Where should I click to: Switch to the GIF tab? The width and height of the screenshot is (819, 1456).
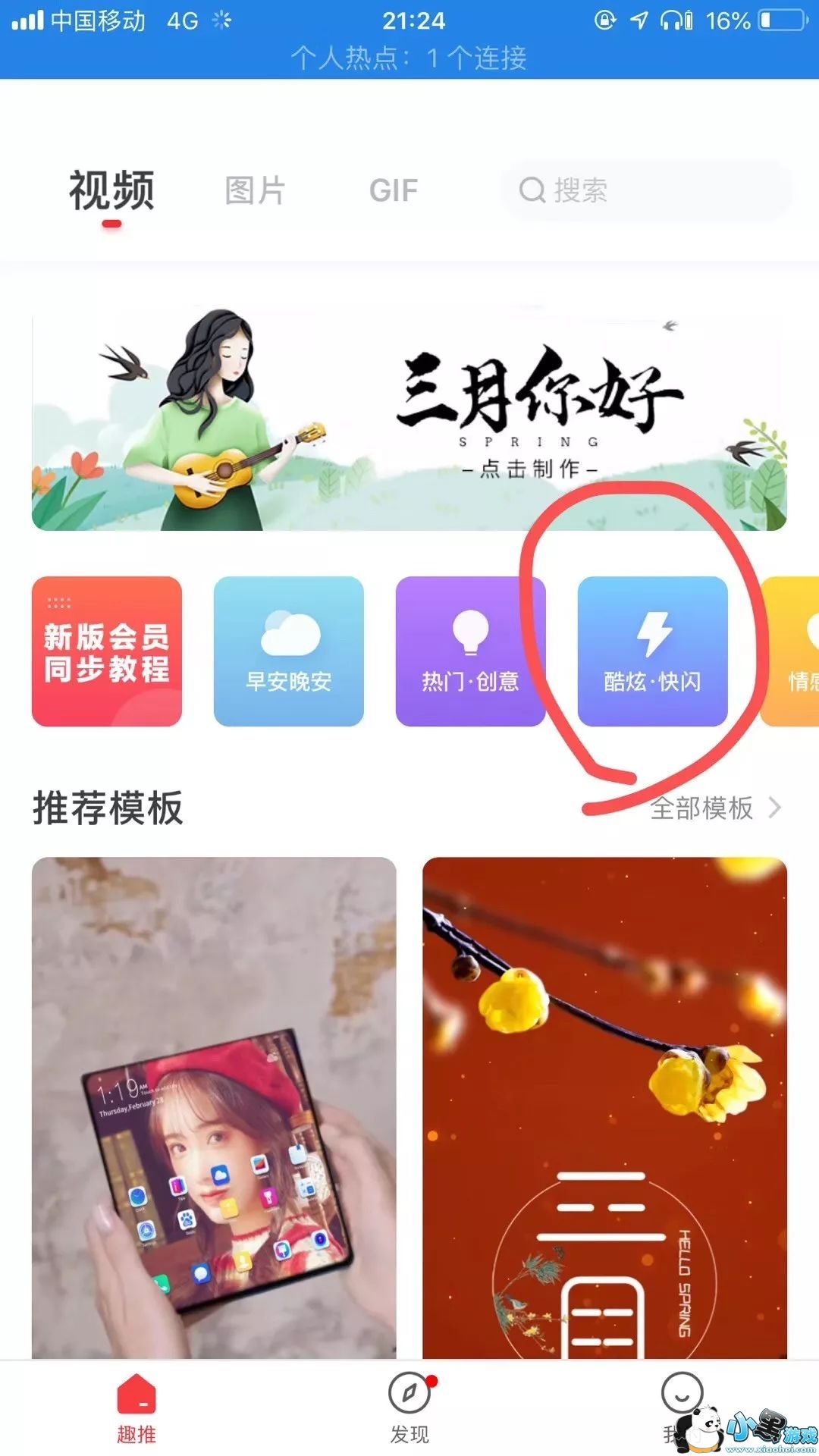point(394,191)
